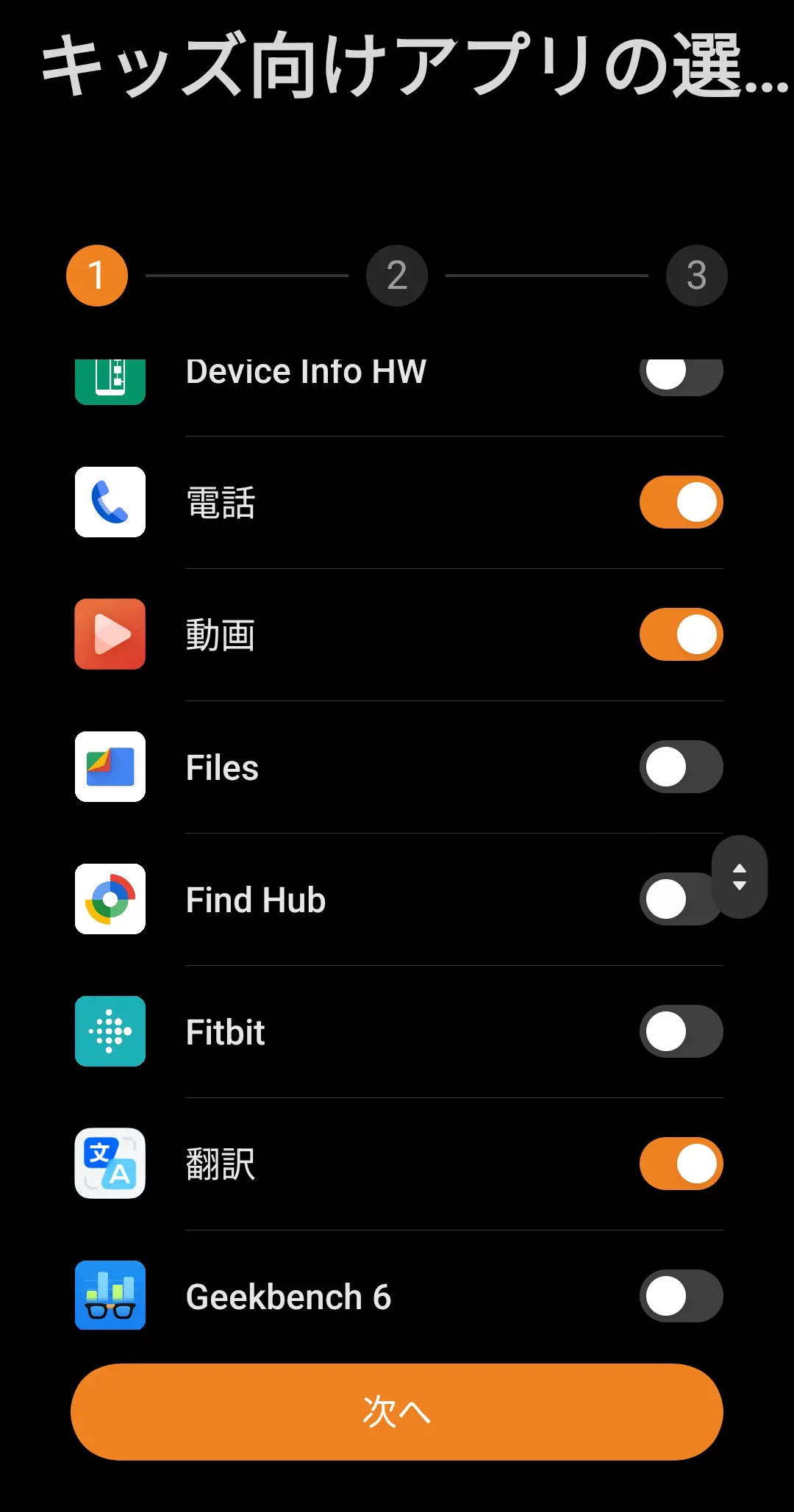Enable the Fitbit toggle
This screenshot has width=794, height=1512.
click(x=681, y=1031)
